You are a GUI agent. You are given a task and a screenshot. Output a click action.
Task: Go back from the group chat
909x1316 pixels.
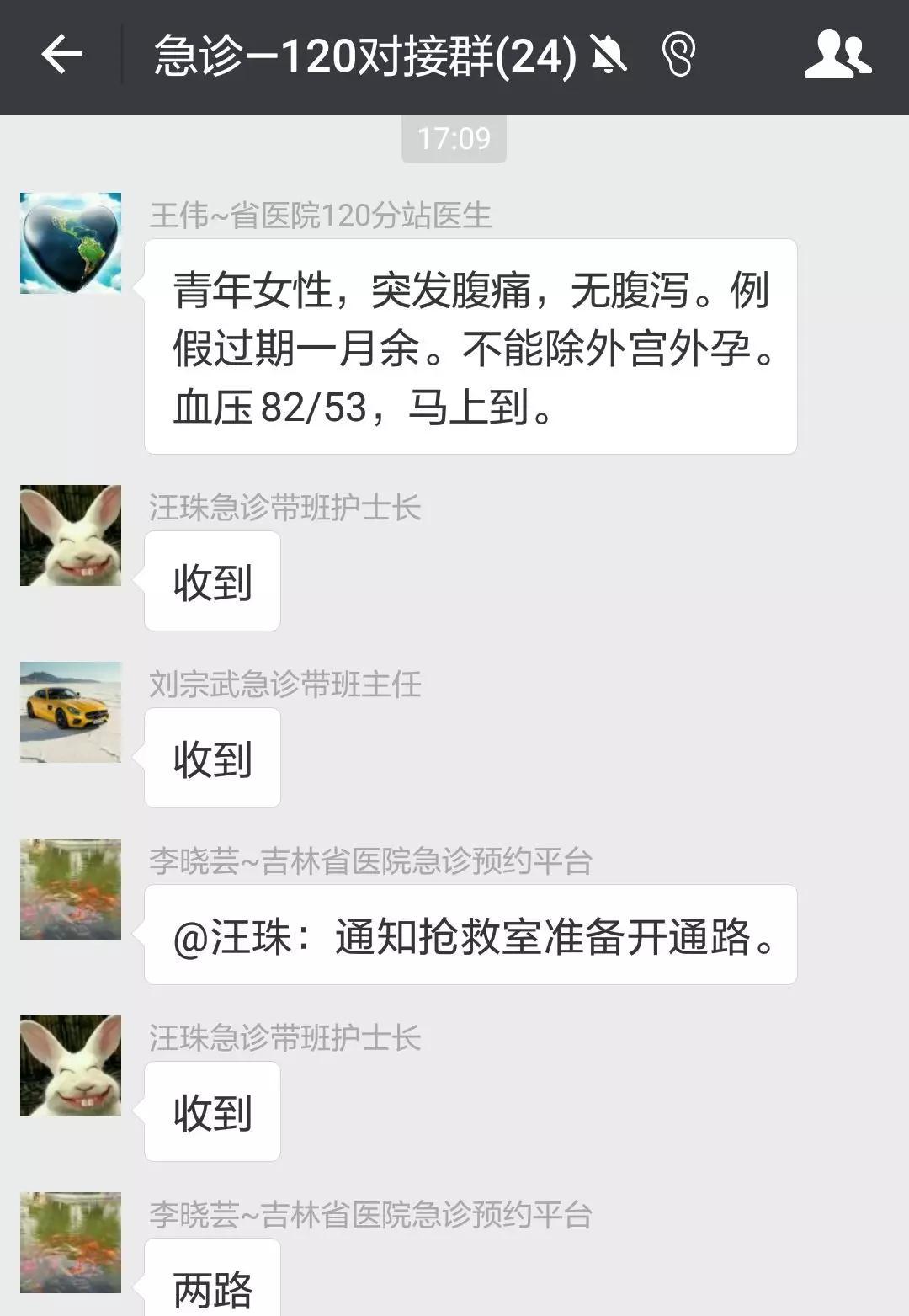pos(61,56)
